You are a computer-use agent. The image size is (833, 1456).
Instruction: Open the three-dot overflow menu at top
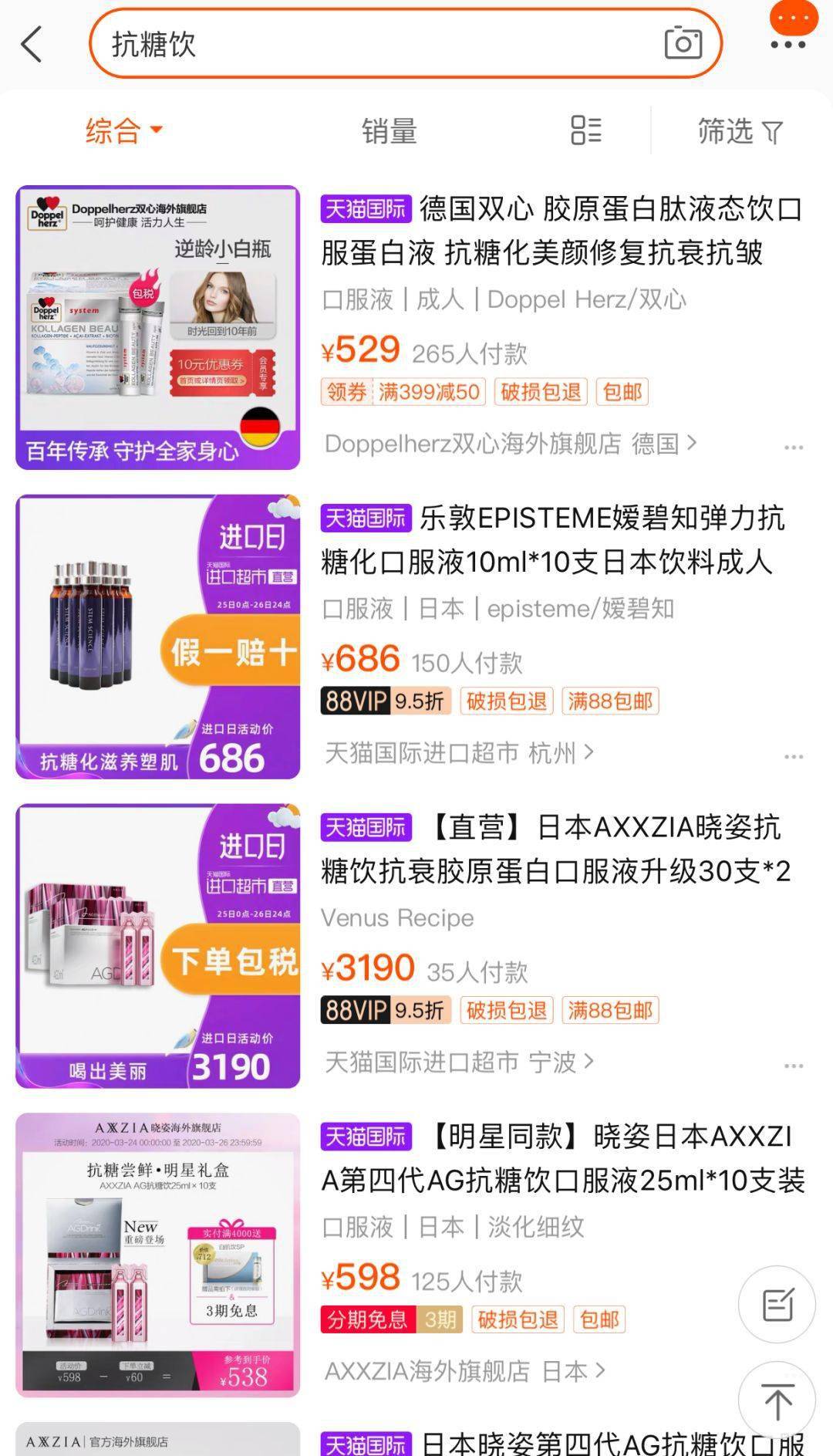click(787, 44)
